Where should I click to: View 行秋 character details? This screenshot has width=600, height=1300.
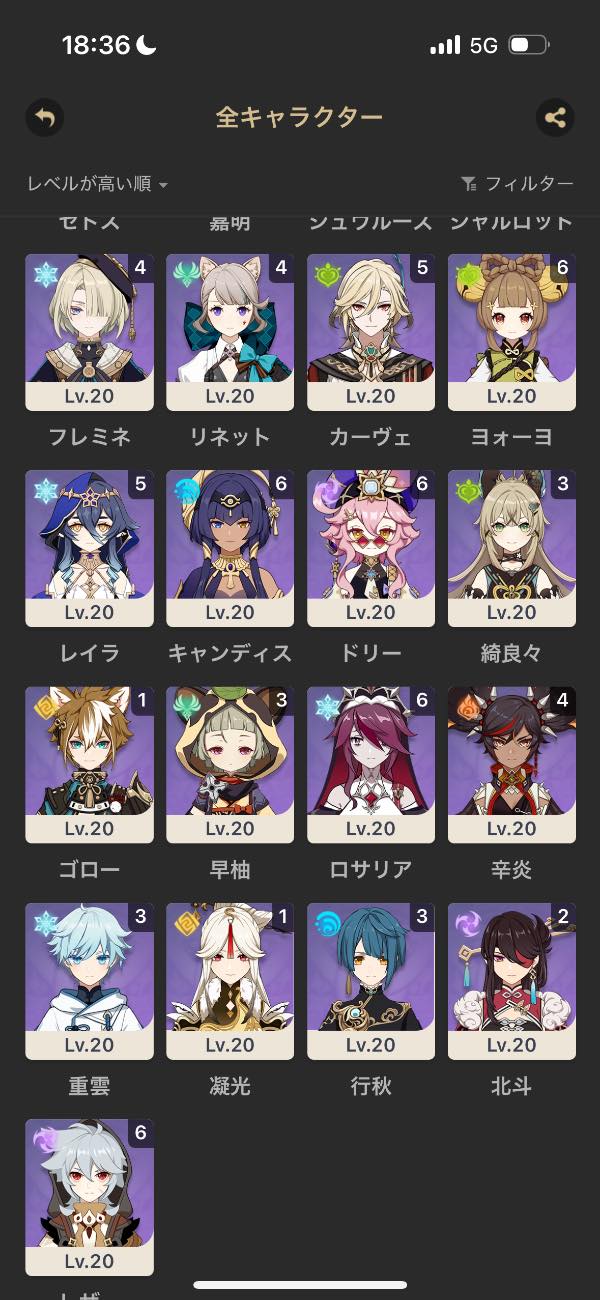point(371,980)
